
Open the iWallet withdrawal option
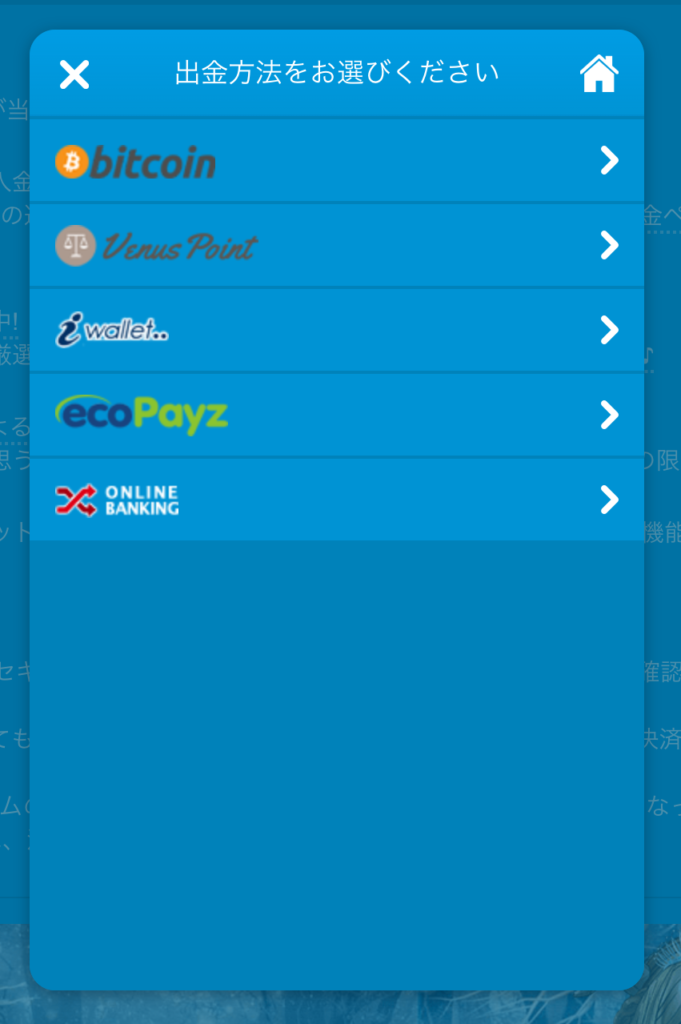(x=336, y=330)
